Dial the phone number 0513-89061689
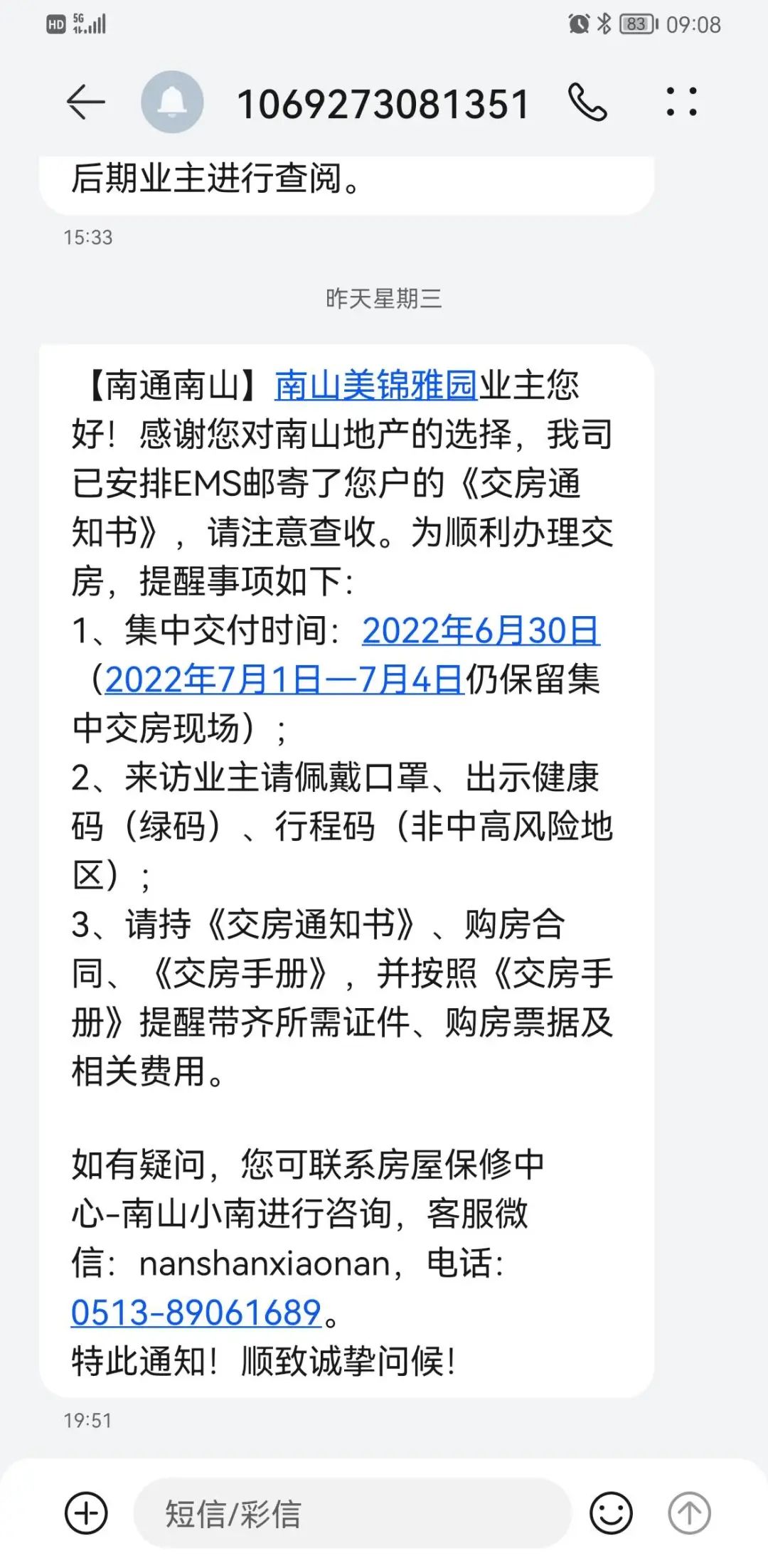 pos(196,1313)
